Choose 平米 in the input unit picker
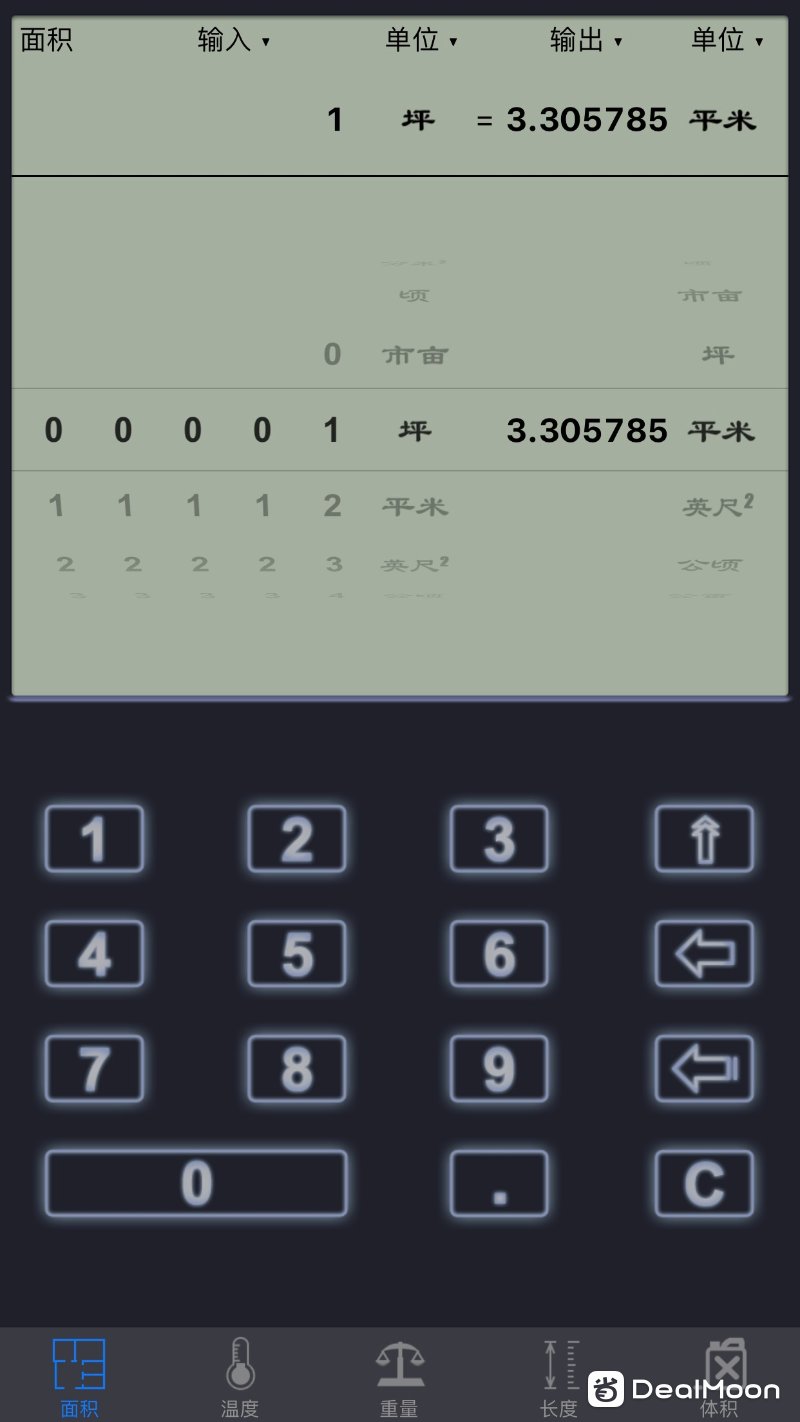Viewport: 800px width, 1422px height. (x=415, y=507)
